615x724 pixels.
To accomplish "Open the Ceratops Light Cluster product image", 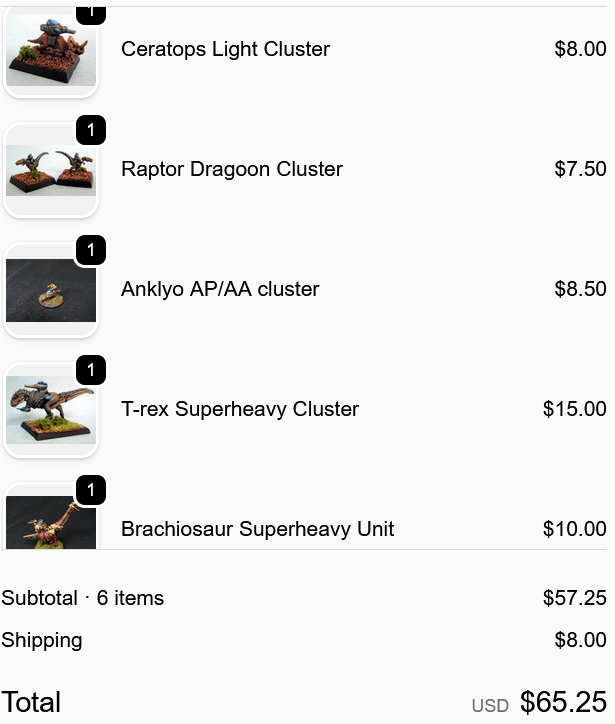I will click(x=51, y=51).
